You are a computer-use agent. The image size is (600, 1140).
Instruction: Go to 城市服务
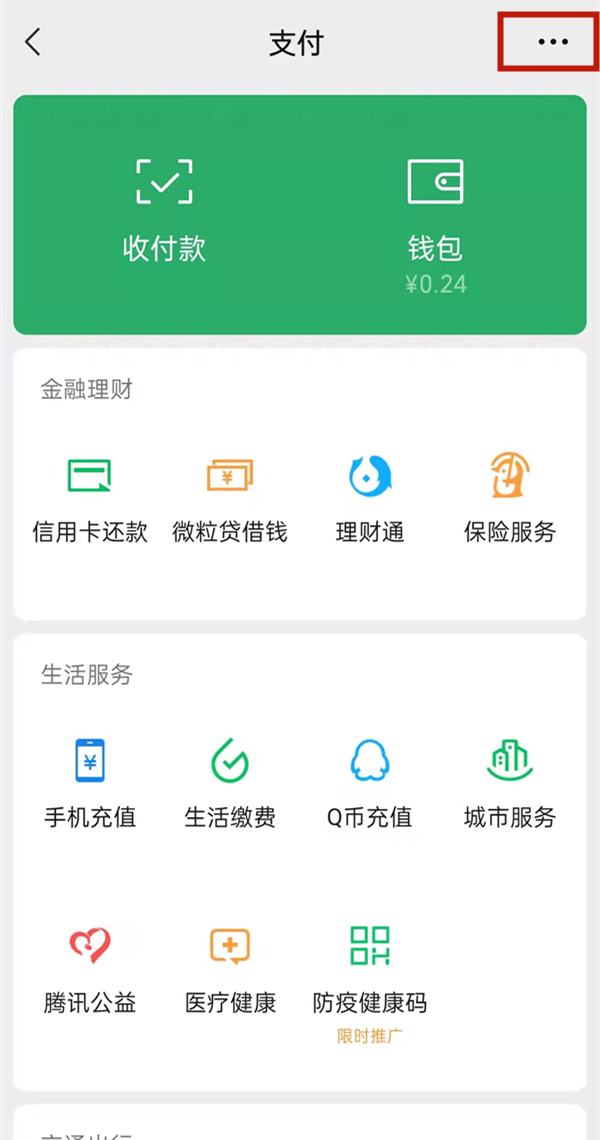(x=510, y=783)
